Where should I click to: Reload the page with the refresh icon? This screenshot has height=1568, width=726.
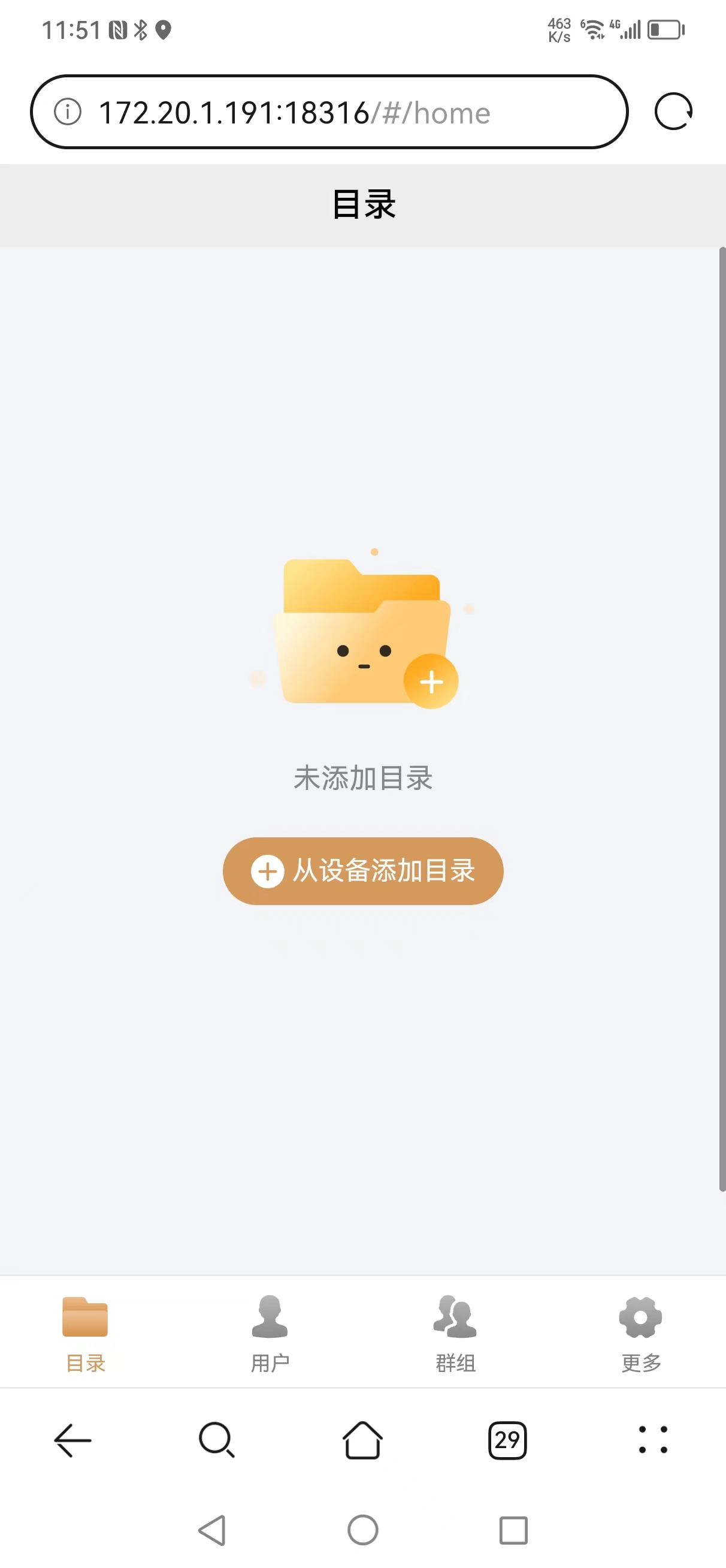click(x=673, y=112)
